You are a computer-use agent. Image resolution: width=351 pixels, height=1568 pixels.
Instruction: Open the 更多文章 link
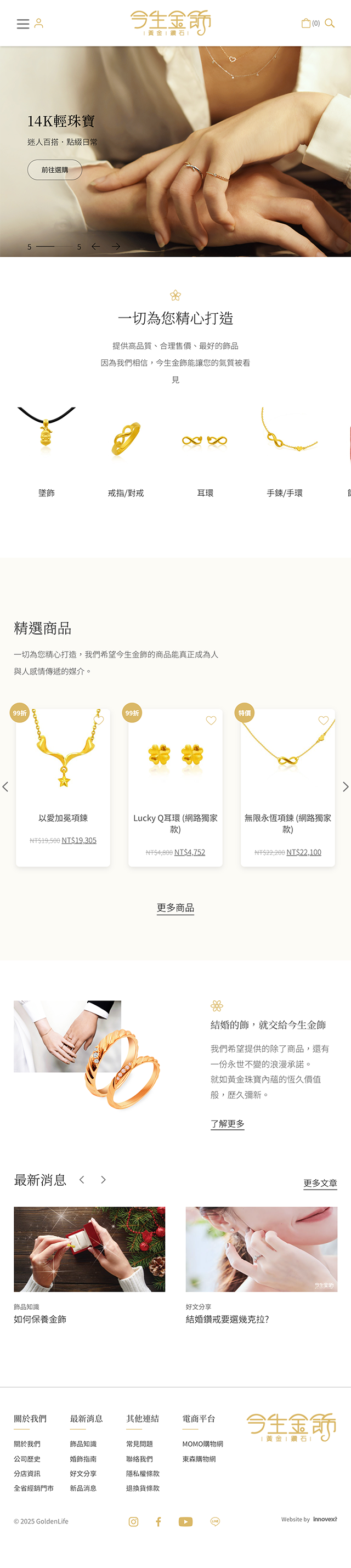coord(320,1184)
